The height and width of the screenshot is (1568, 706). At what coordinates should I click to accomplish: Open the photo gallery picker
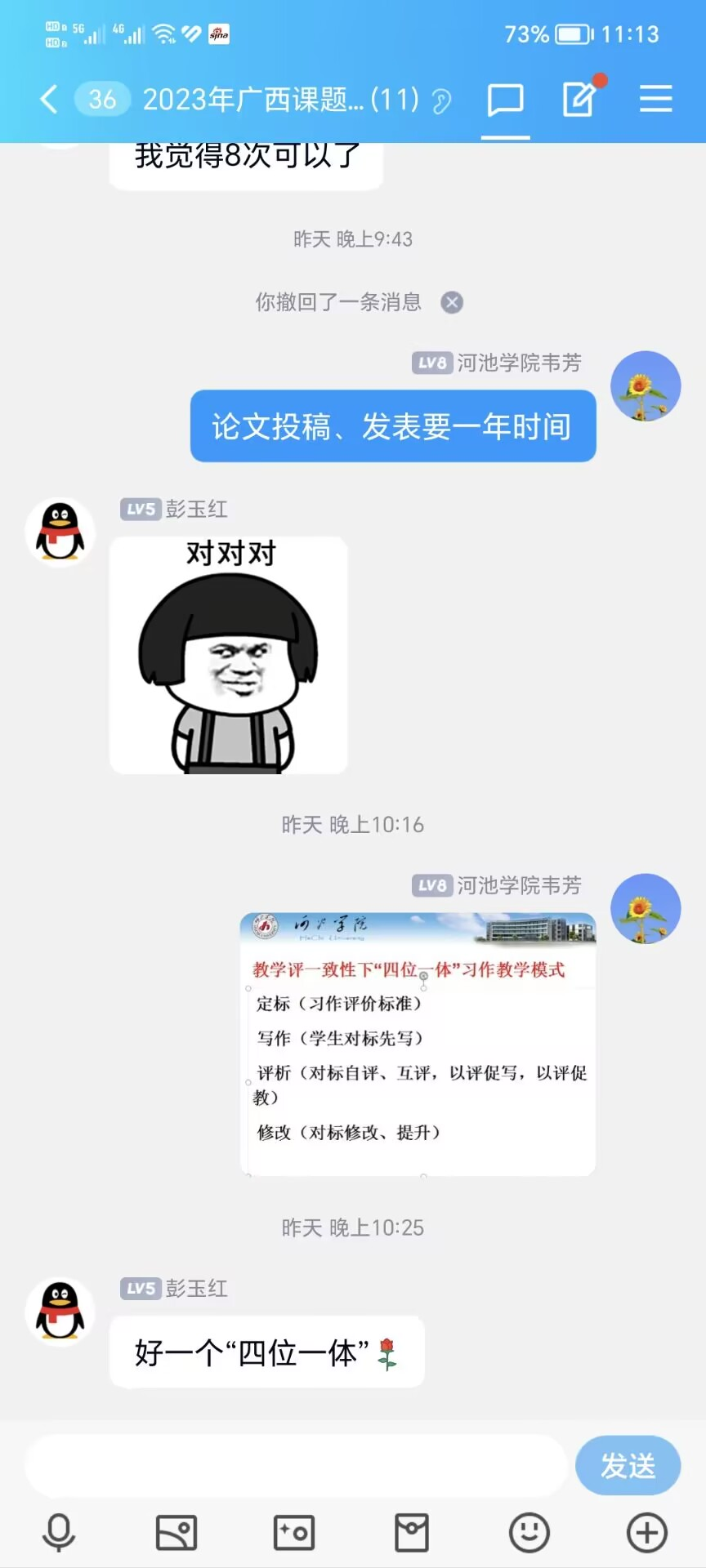(x=176, y=1533)
